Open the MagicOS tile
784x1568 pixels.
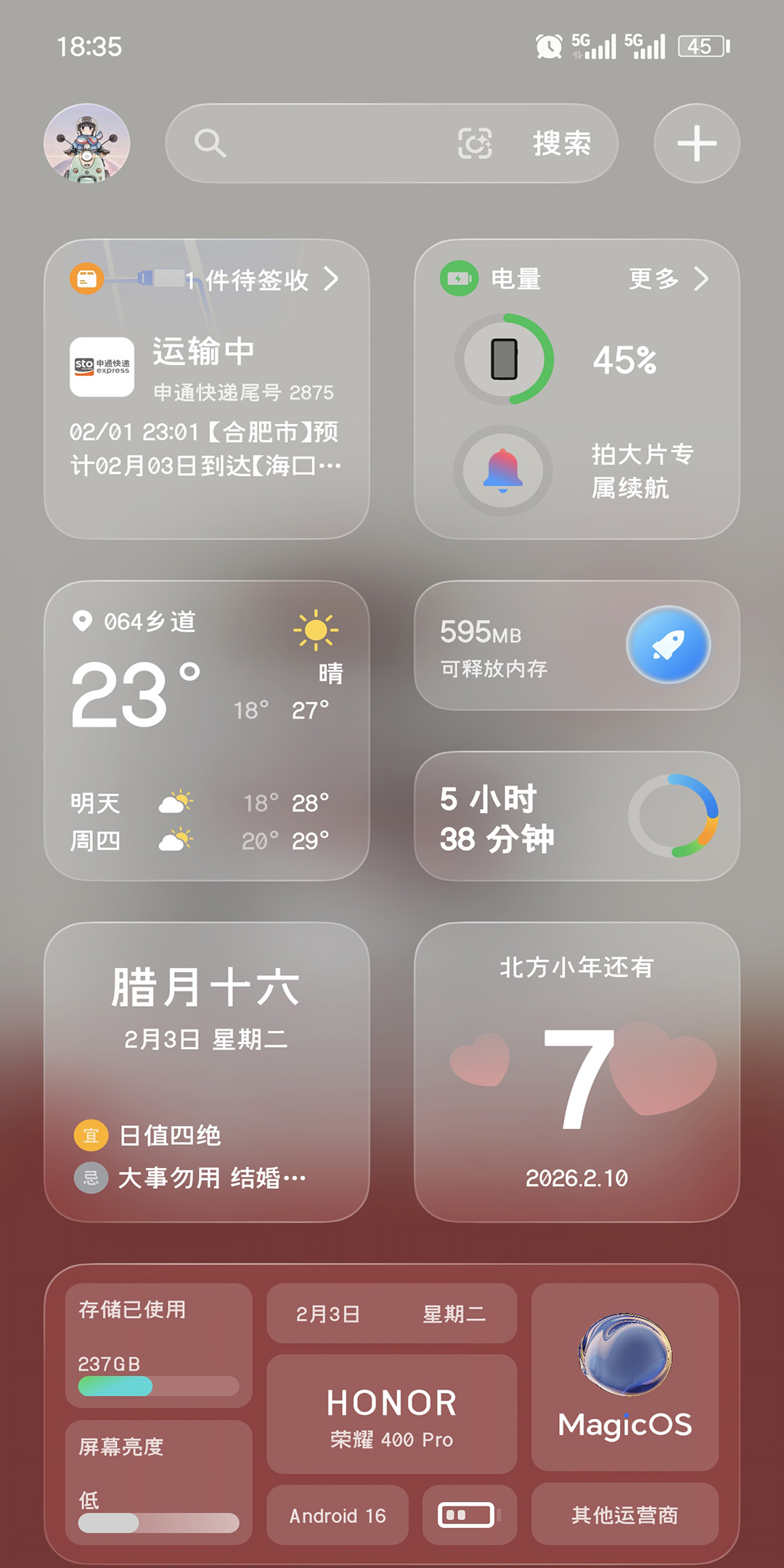tap(624, 1377)
